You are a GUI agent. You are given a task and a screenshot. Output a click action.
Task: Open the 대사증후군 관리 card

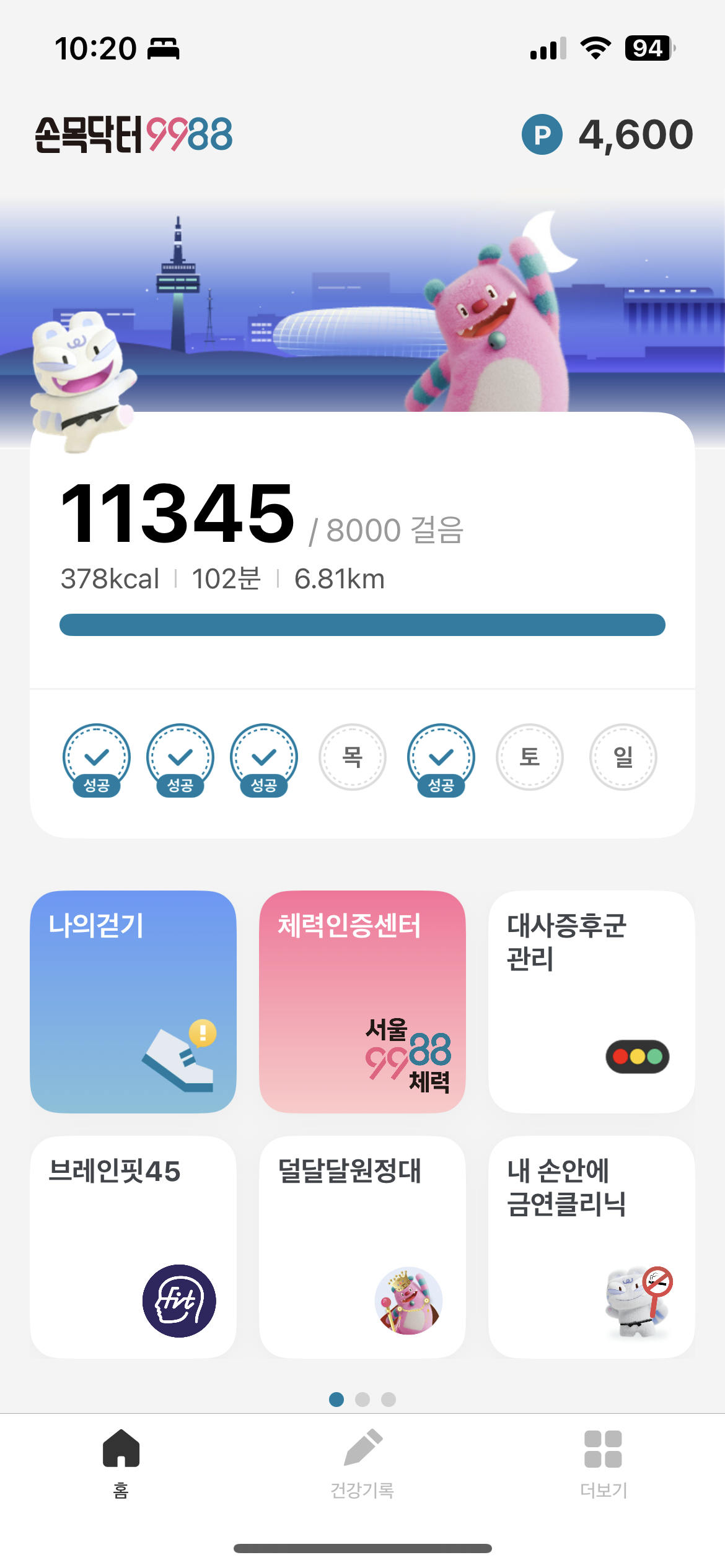(591, 1001)
